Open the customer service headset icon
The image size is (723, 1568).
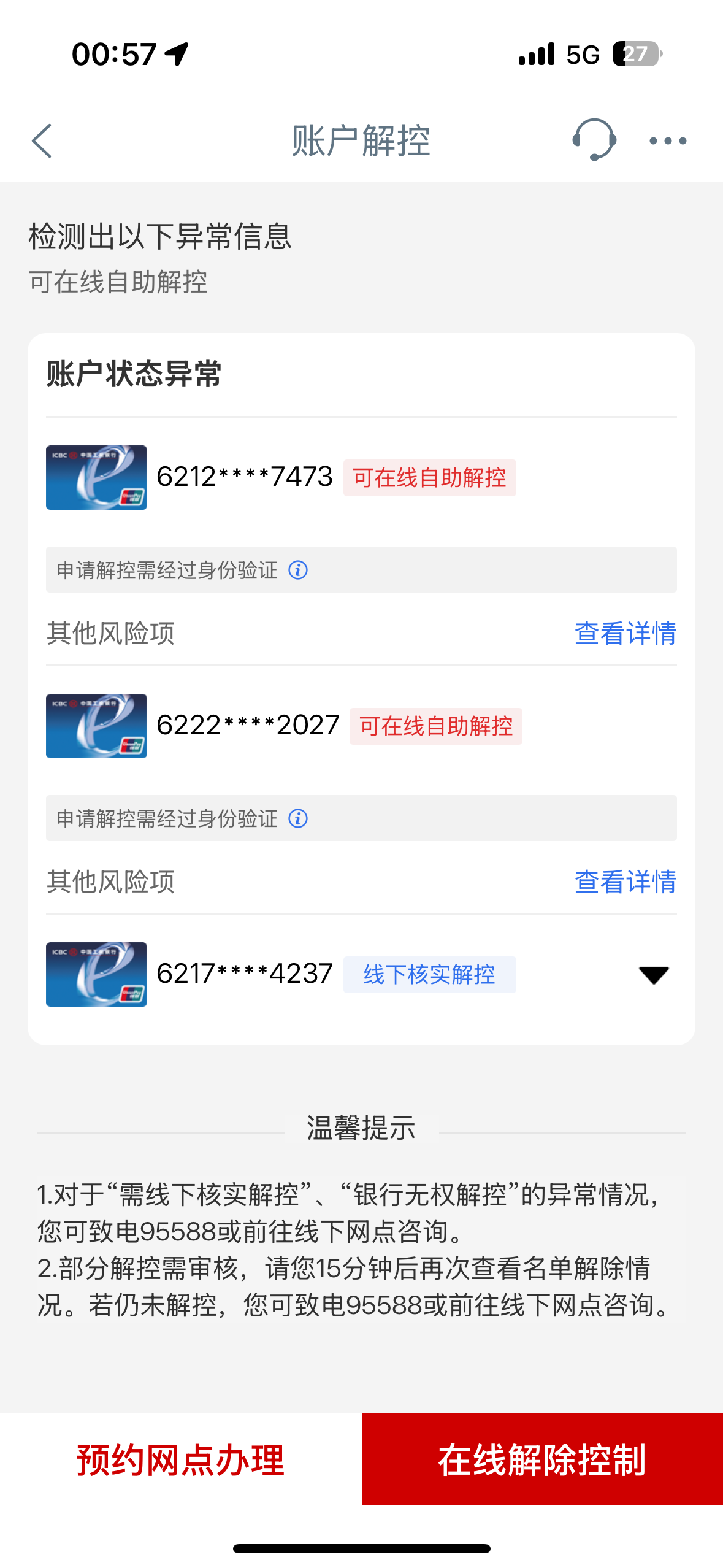coord(594,140)
